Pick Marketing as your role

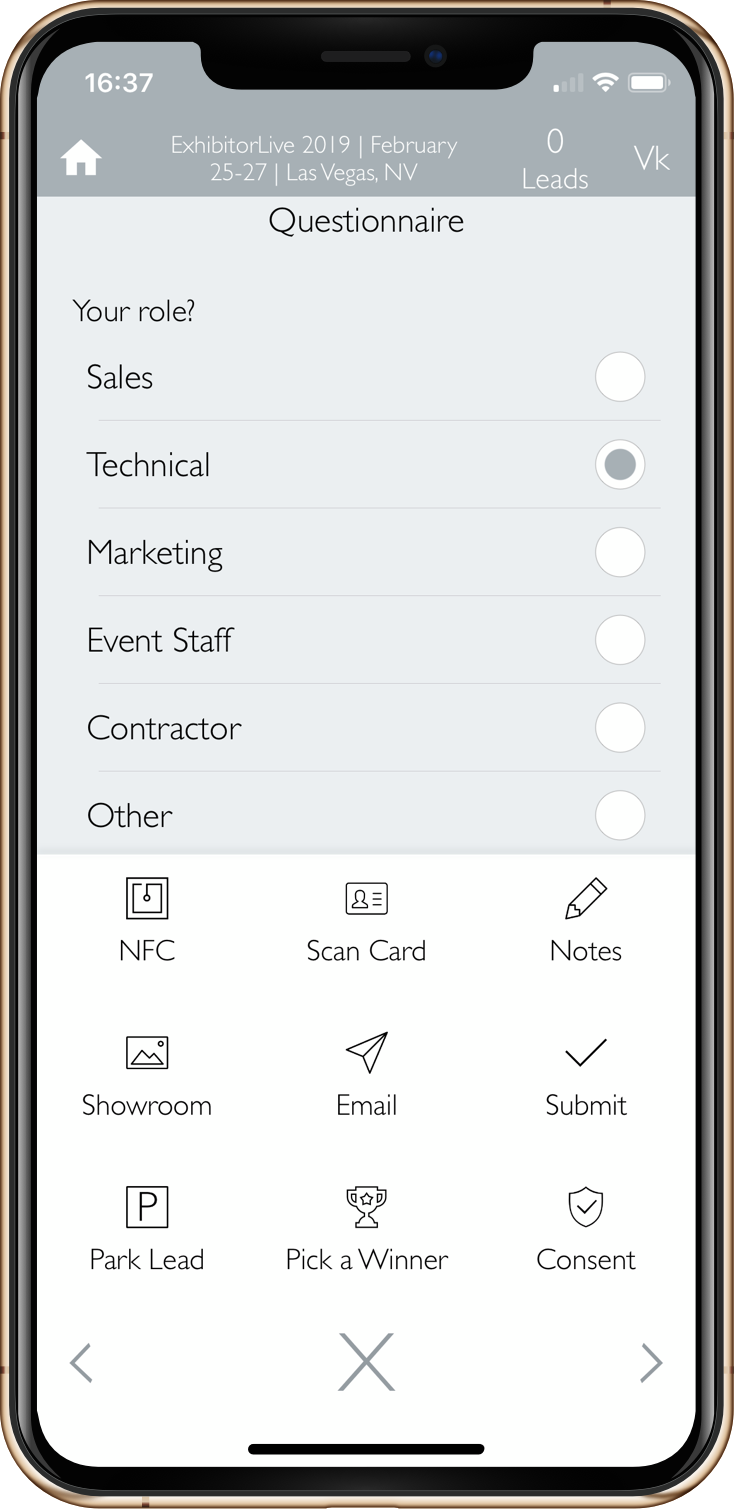coord(619,552)
